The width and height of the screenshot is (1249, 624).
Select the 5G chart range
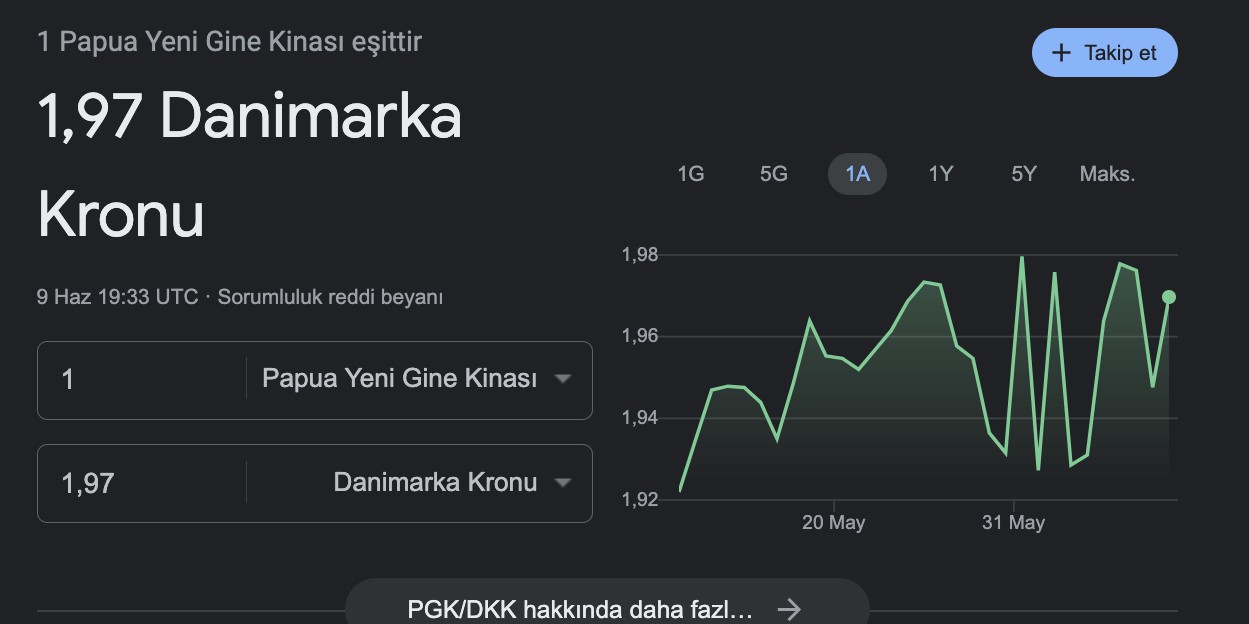coord(773,174)
